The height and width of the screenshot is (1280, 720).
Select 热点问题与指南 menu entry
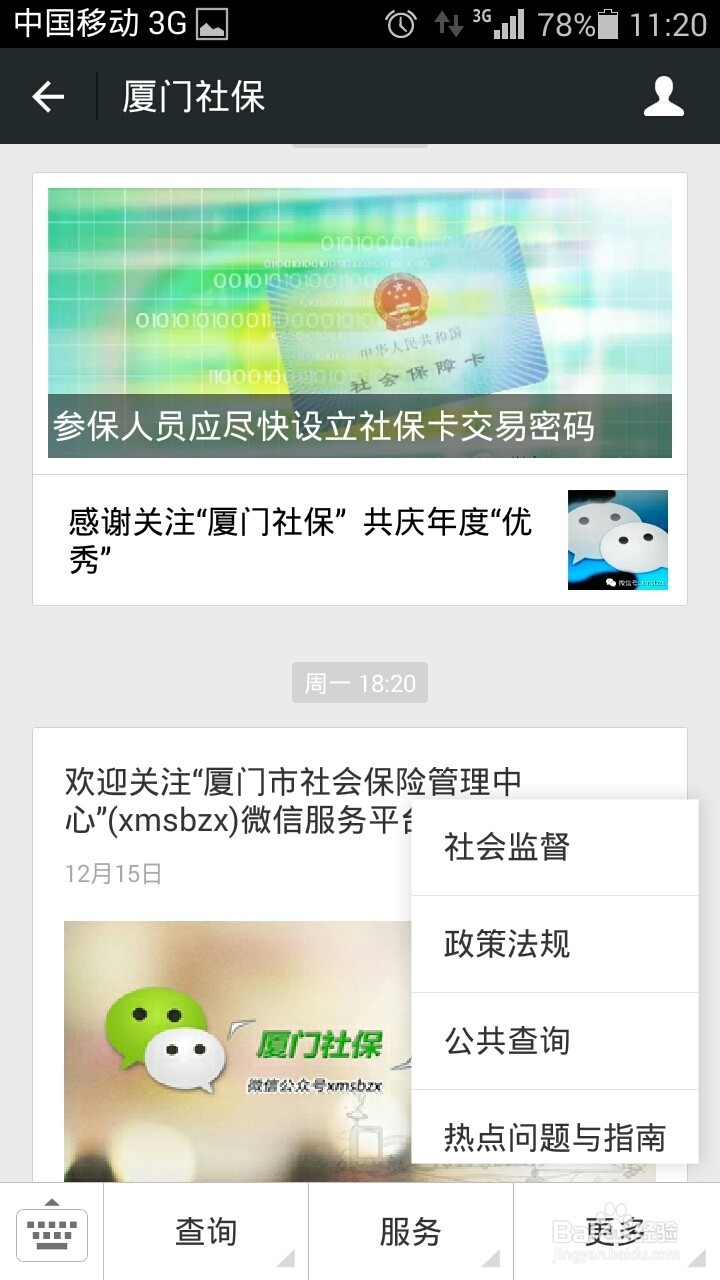[x=553, y=1139]
